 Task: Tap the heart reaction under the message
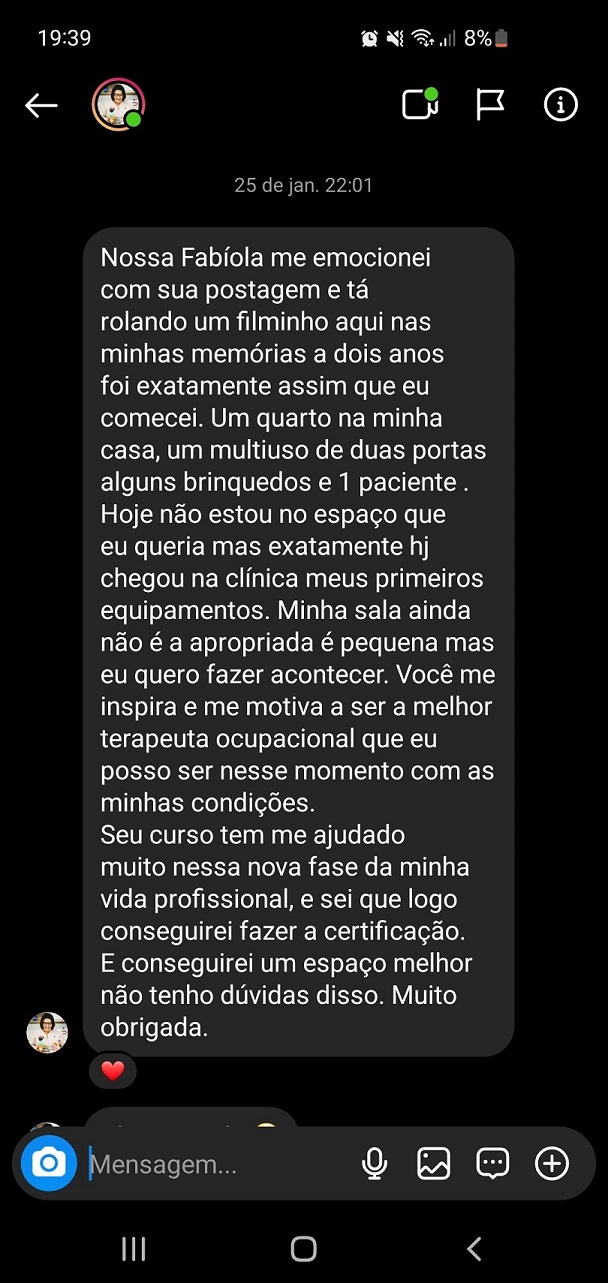pyautogui.click(x=113, y=1071)
